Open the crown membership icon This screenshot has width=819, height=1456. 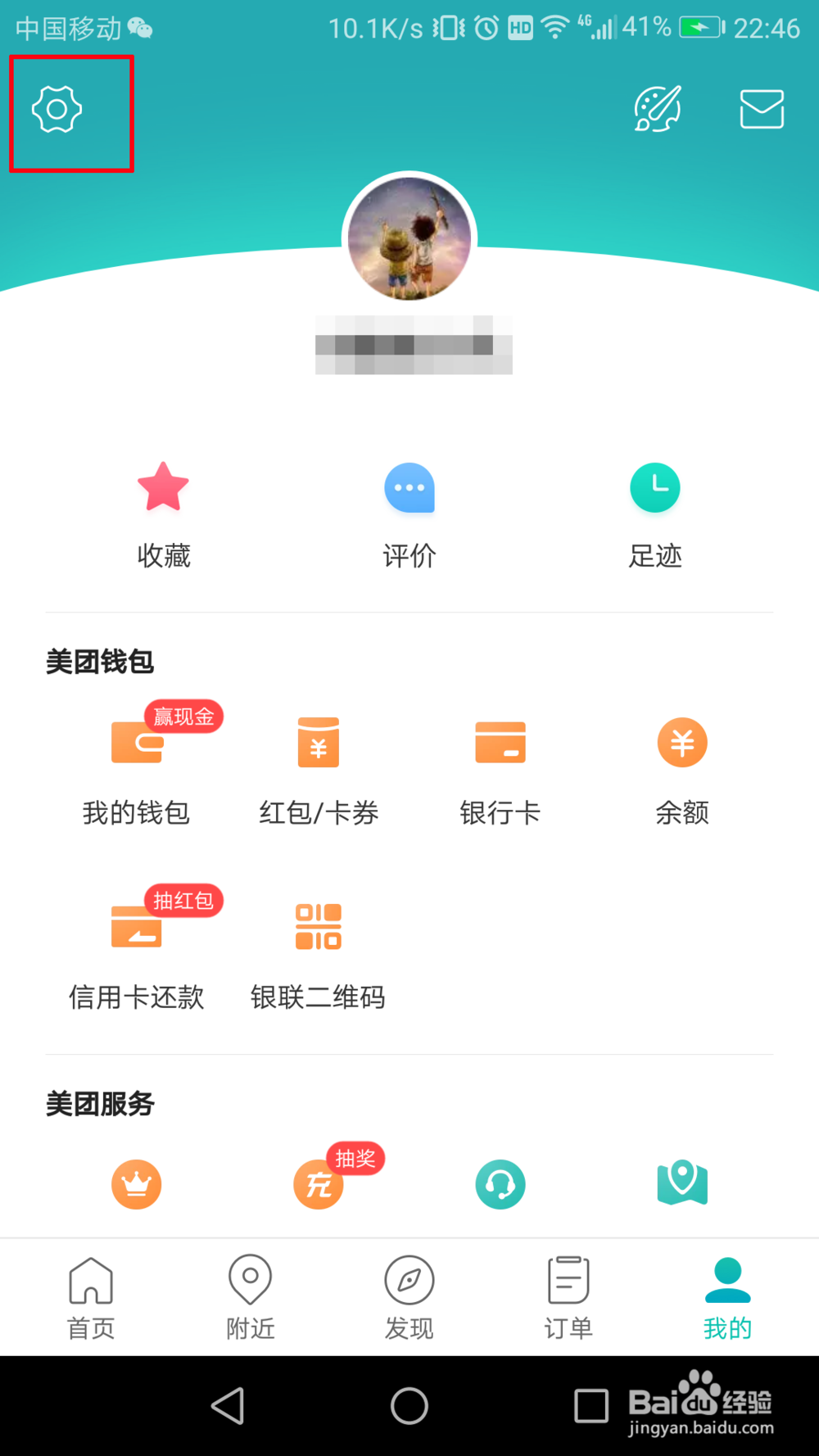[136, 1184]
